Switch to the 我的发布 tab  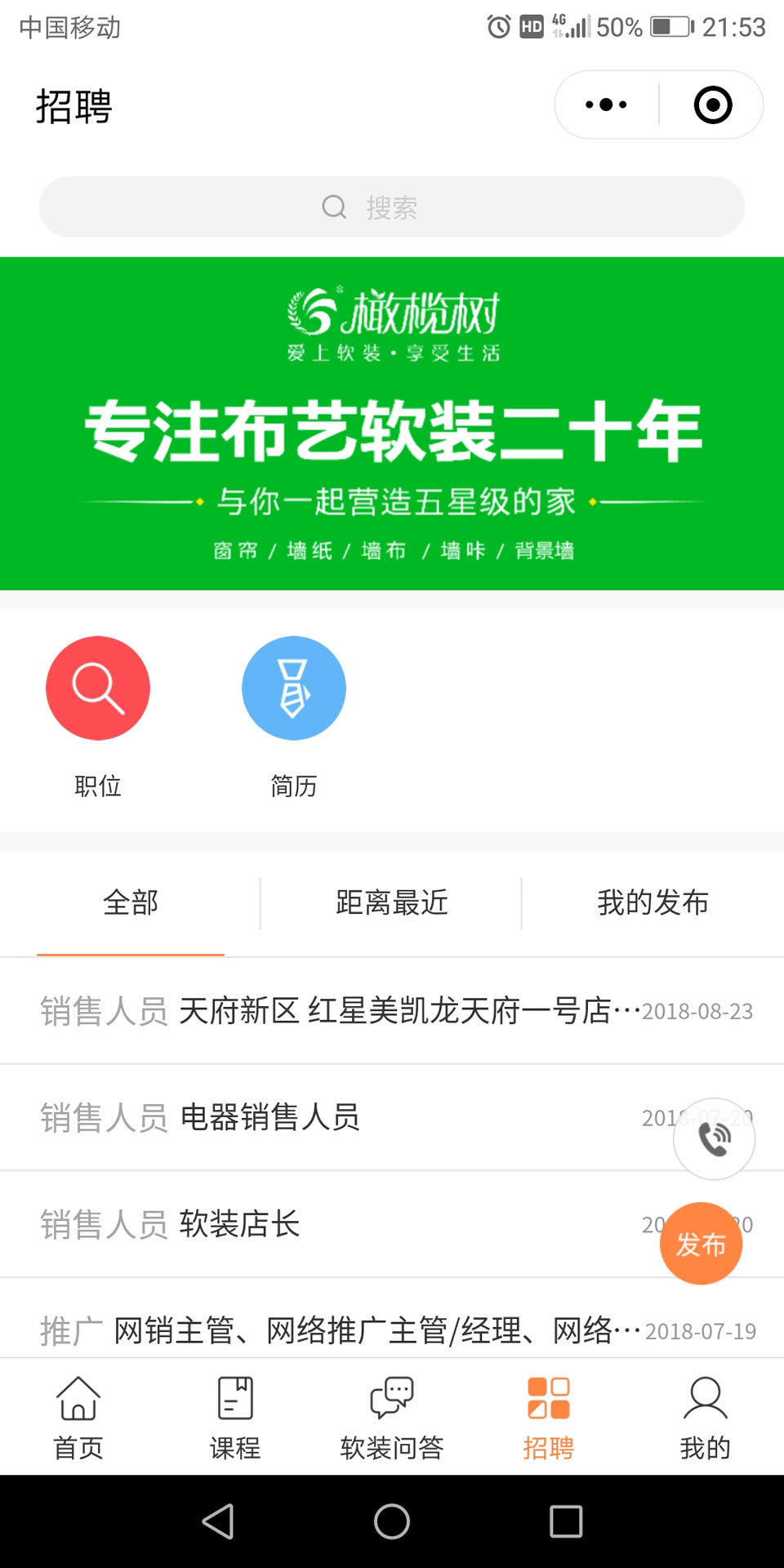point(653,903)
